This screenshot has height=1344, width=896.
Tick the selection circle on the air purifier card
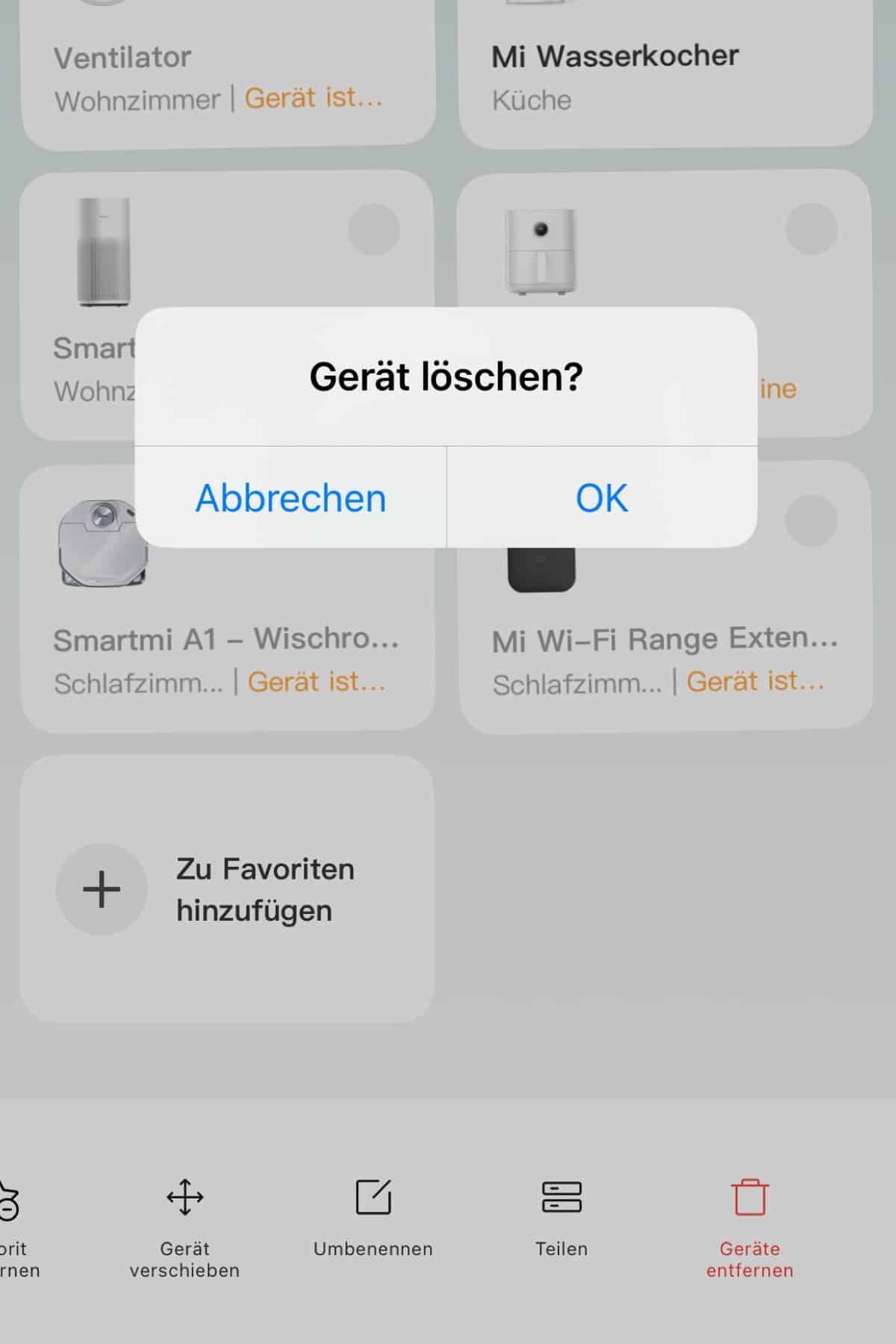click(x=374, y=228)
